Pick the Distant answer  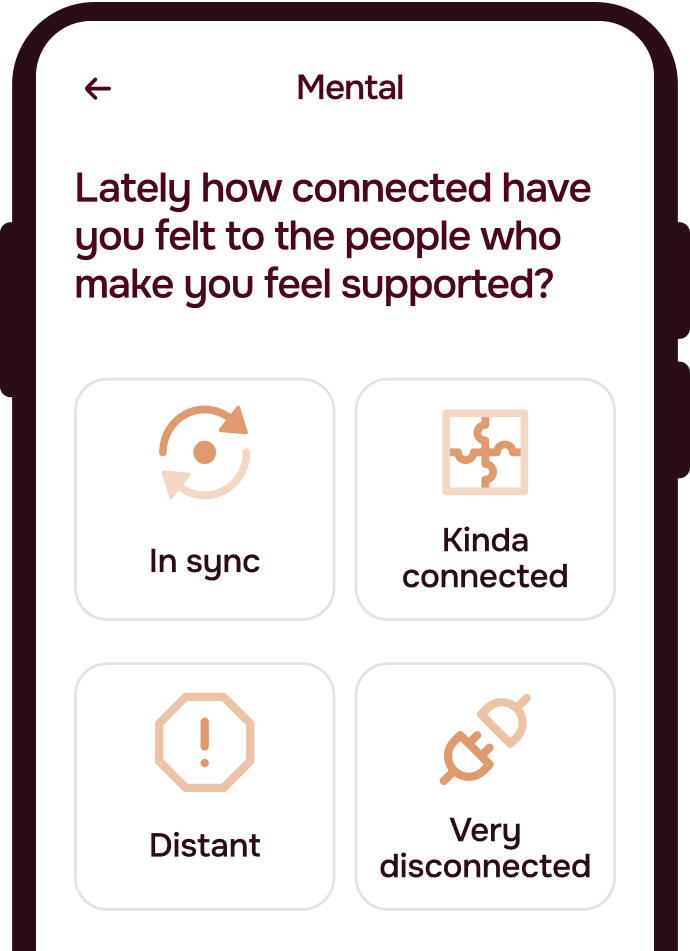point(204,786)
